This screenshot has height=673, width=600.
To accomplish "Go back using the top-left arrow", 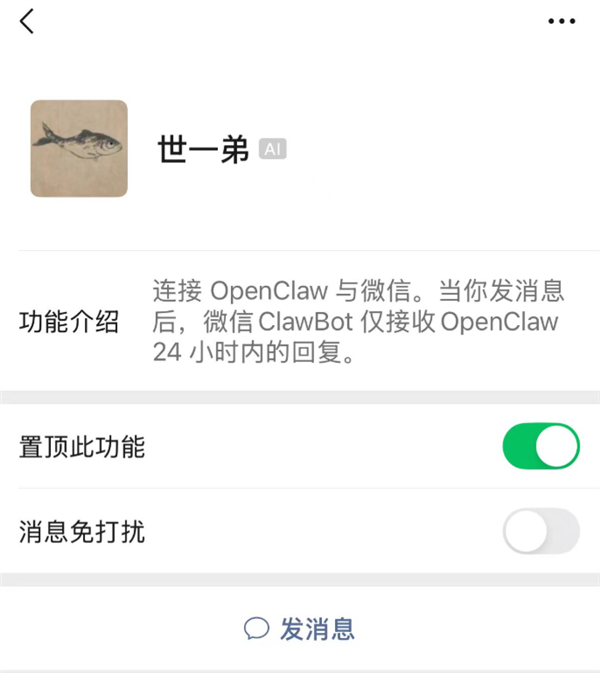I will coord(27,21).
